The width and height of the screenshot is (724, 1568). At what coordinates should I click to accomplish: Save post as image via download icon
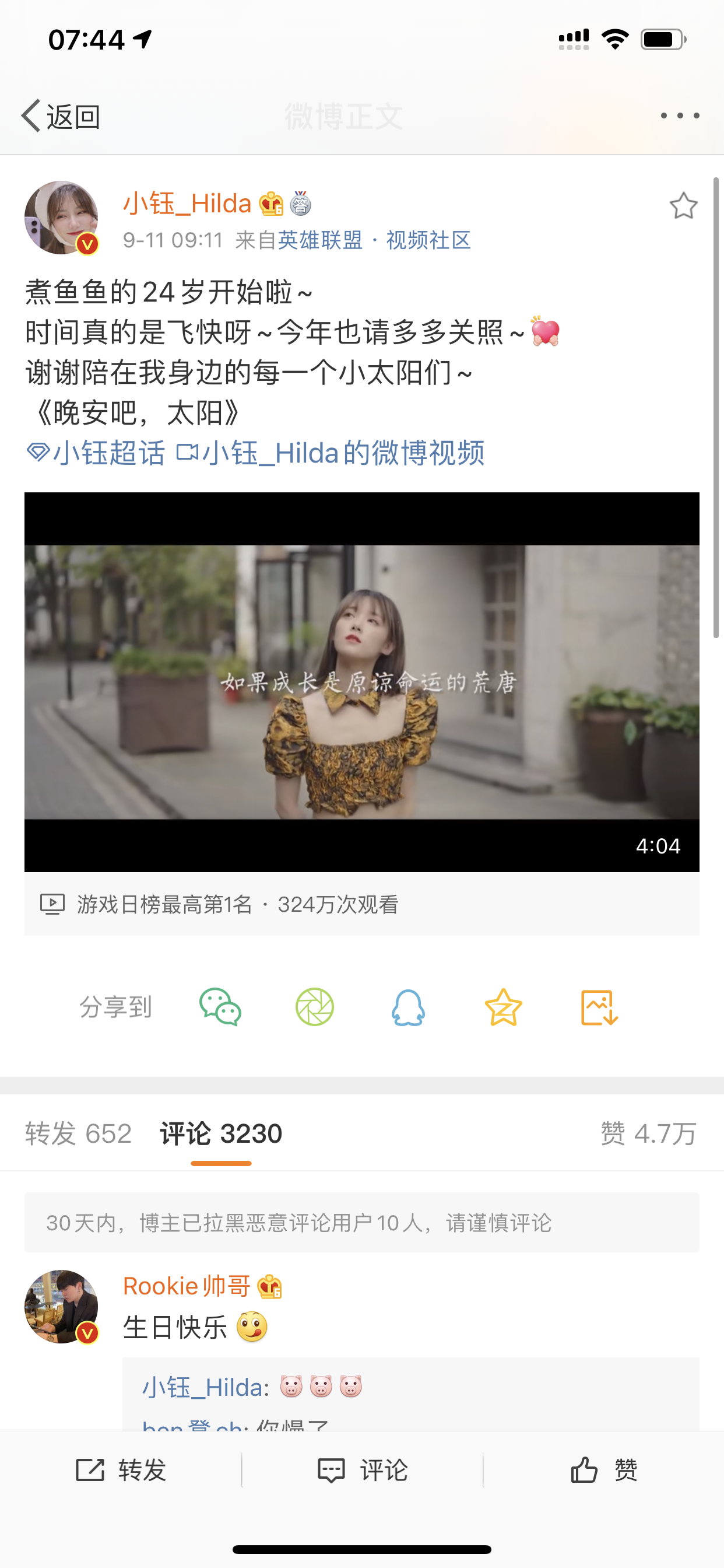[x=599, y=1007]
